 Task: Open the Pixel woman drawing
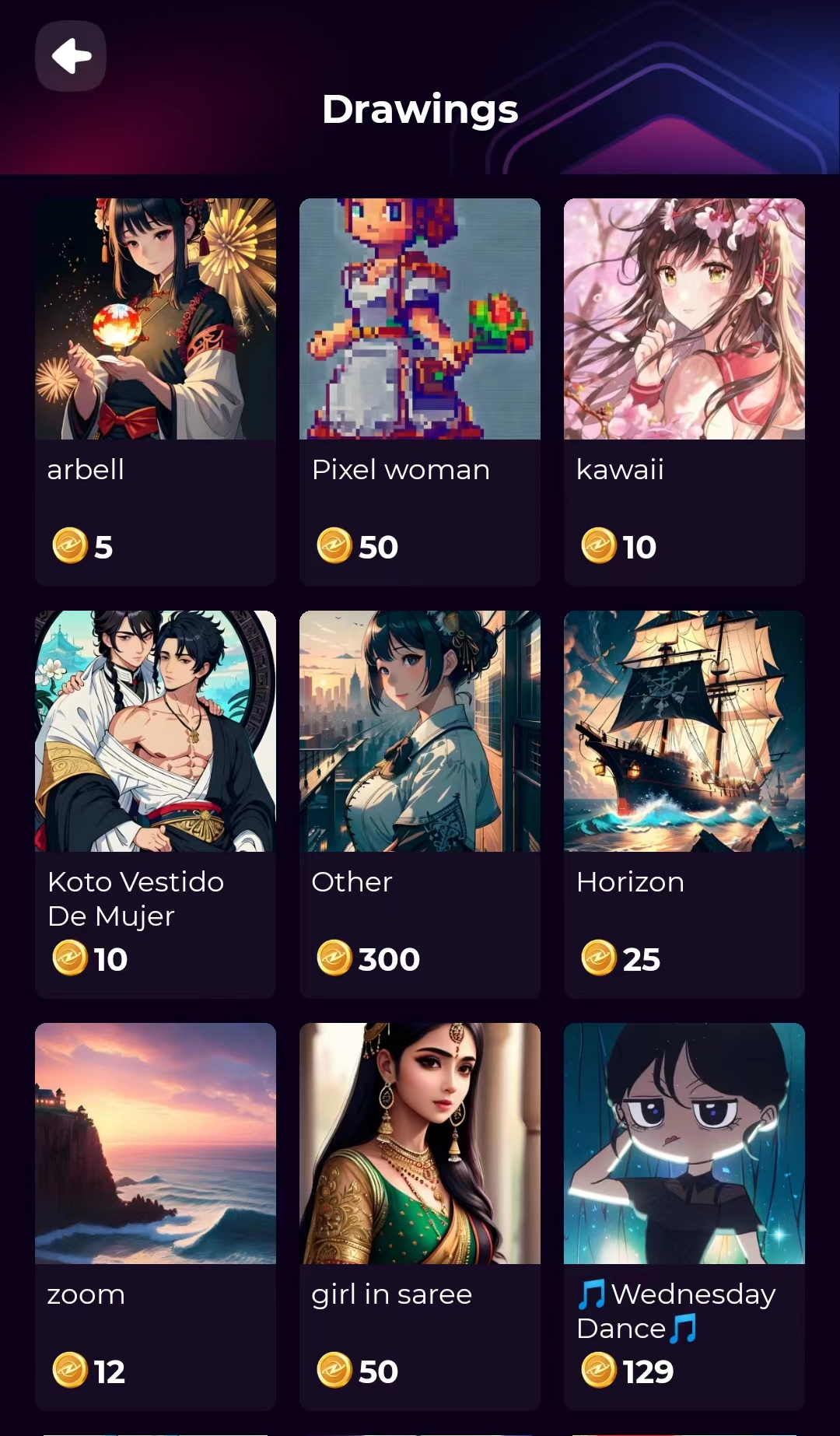(x=420, y=320)
